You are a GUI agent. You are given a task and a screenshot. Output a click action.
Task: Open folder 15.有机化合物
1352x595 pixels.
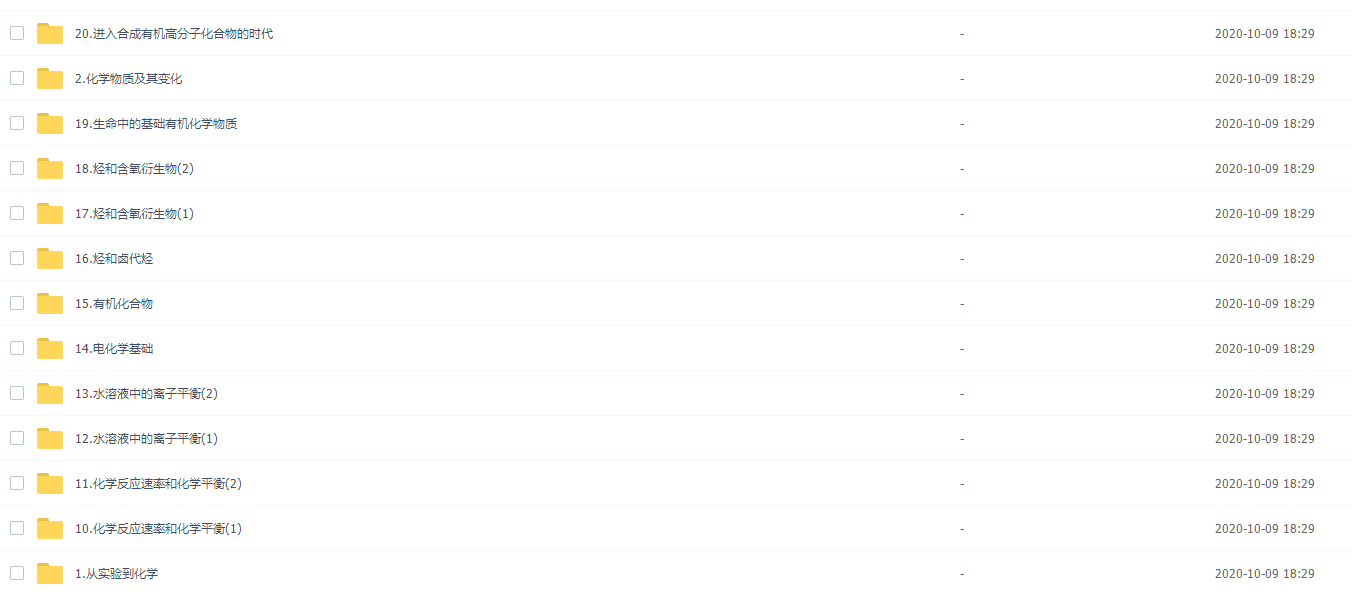click(x=114, y=304)
